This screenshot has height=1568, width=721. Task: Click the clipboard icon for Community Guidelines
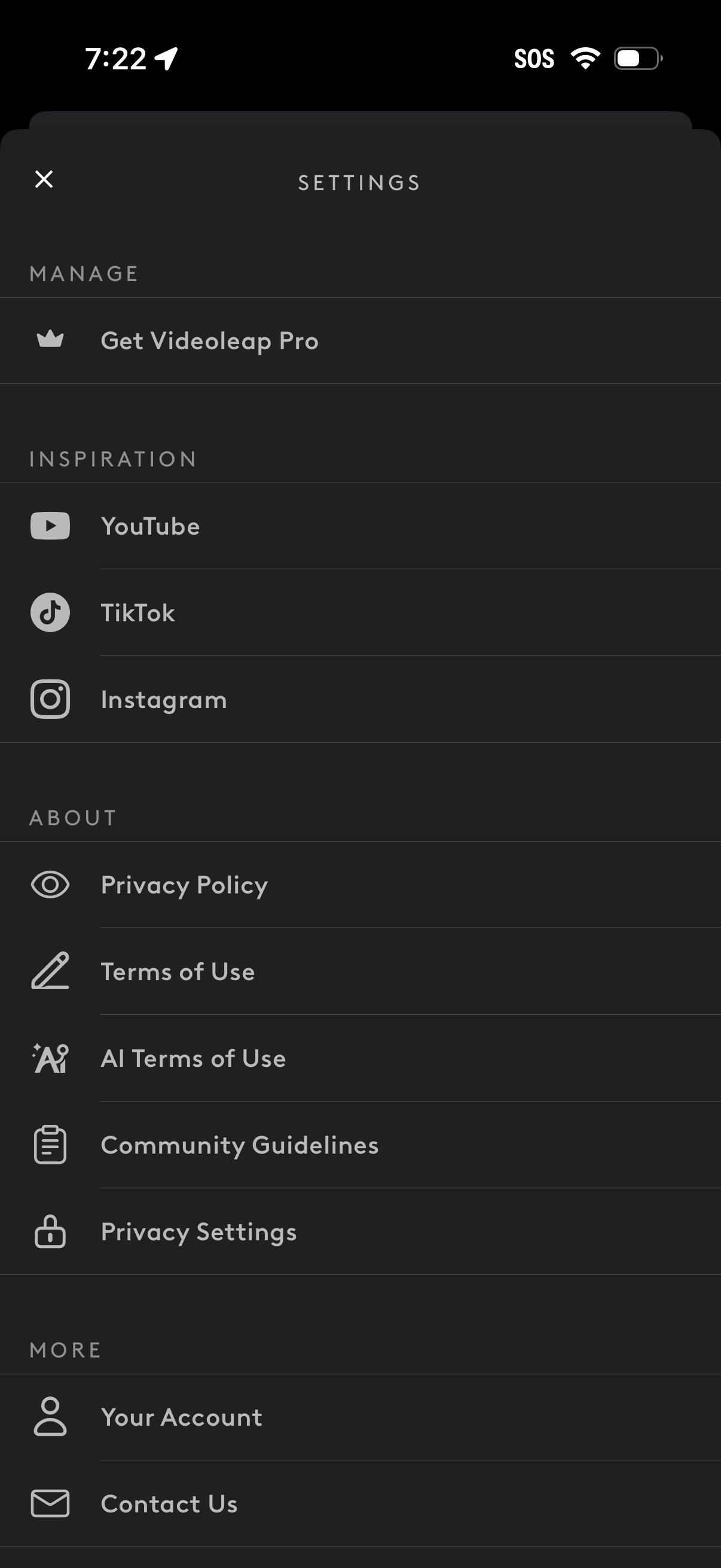pos(50,1145)
